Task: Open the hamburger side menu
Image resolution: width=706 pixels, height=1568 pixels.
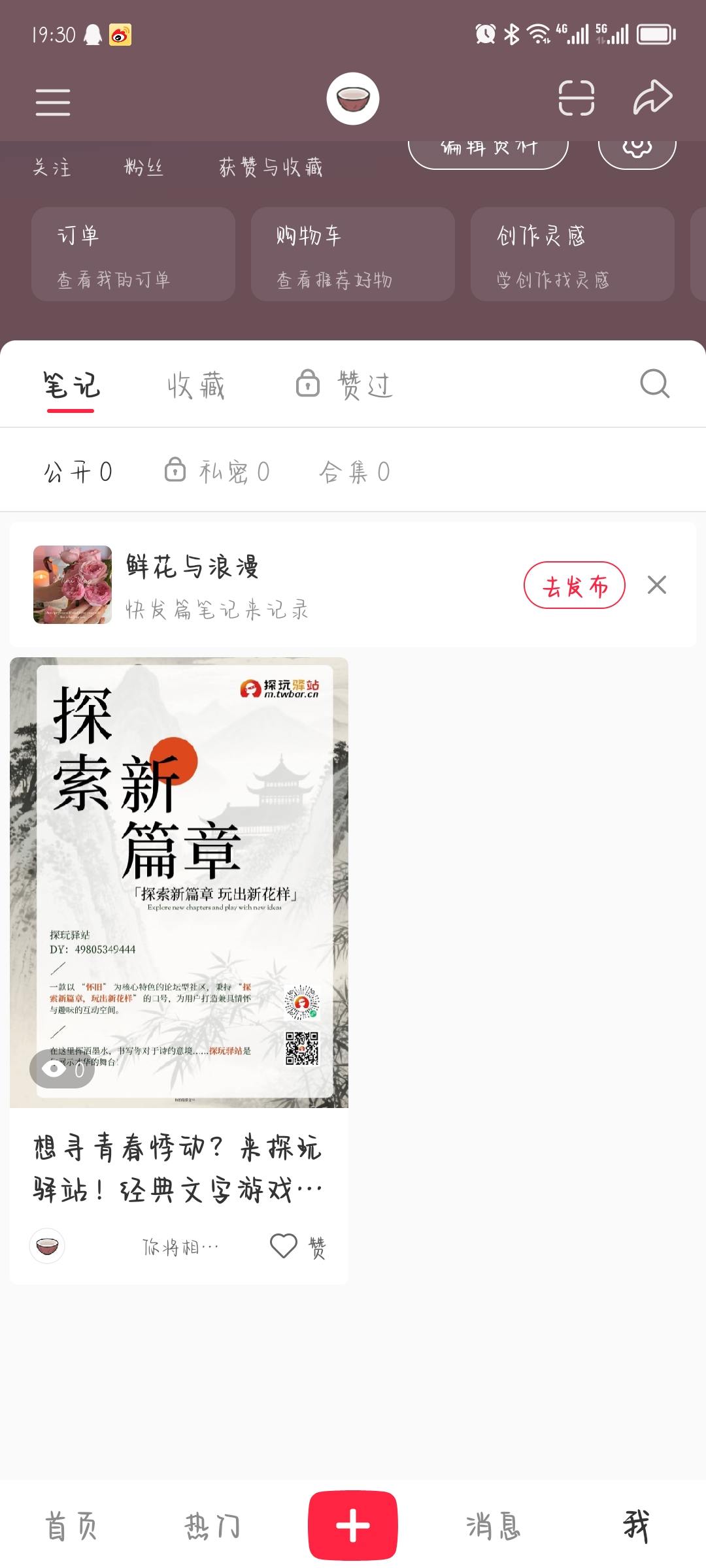Action: 53,103
